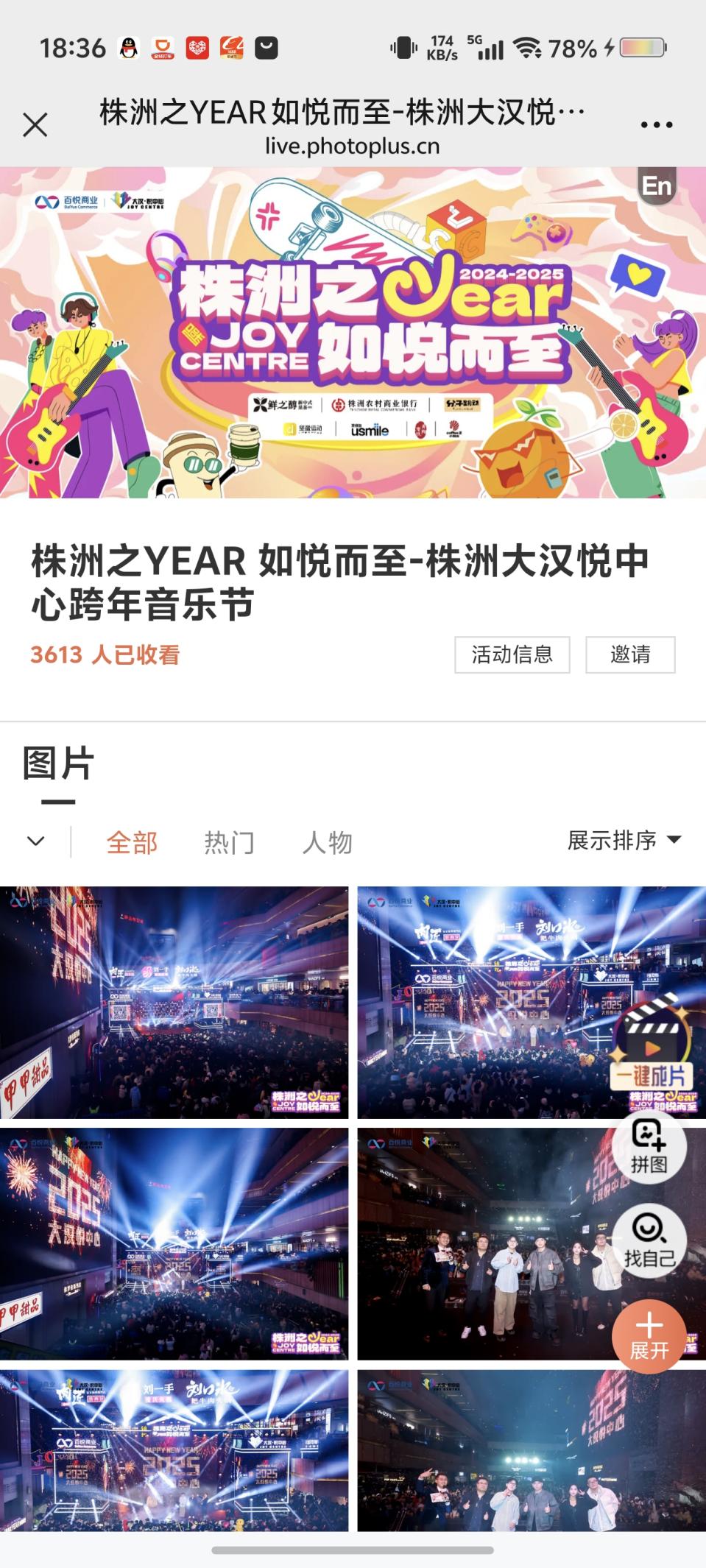This screenshot has height=1568, width=706.
Task: Create a video with 一键成片
Action: tap(651, 1045)
